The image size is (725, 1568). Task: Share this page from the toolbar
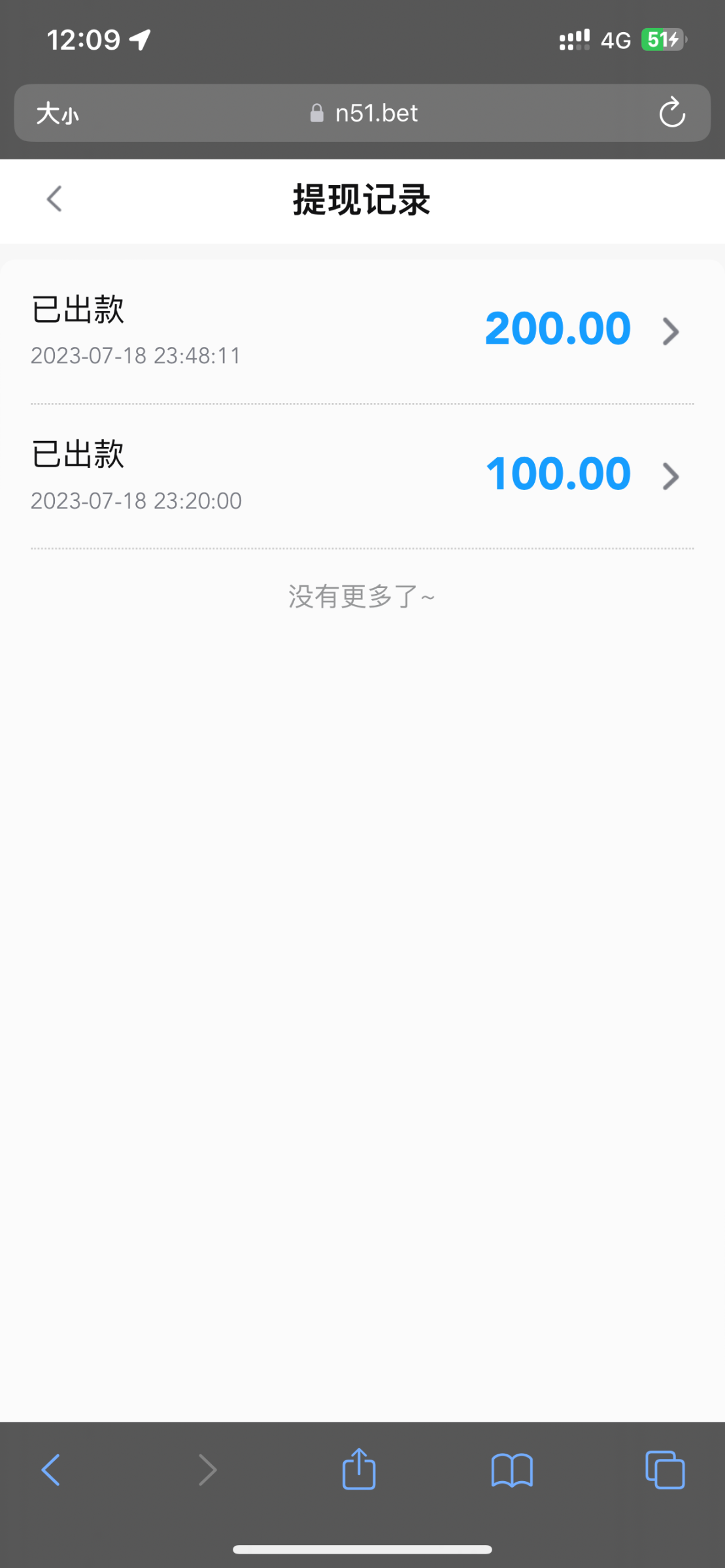pyautogui.click(x=359, y=1469)
